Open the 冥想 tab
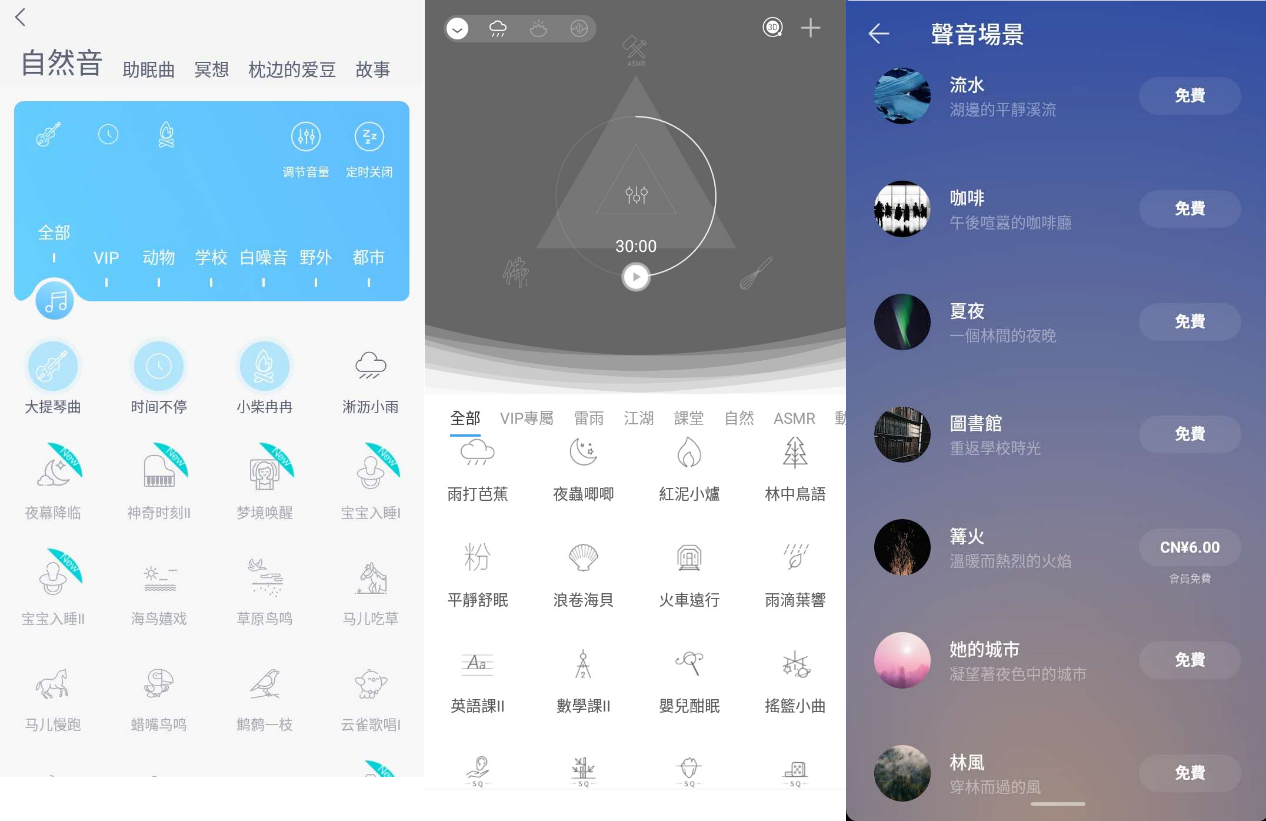Viewport: 1266px width, 821px height. (211, 70)
